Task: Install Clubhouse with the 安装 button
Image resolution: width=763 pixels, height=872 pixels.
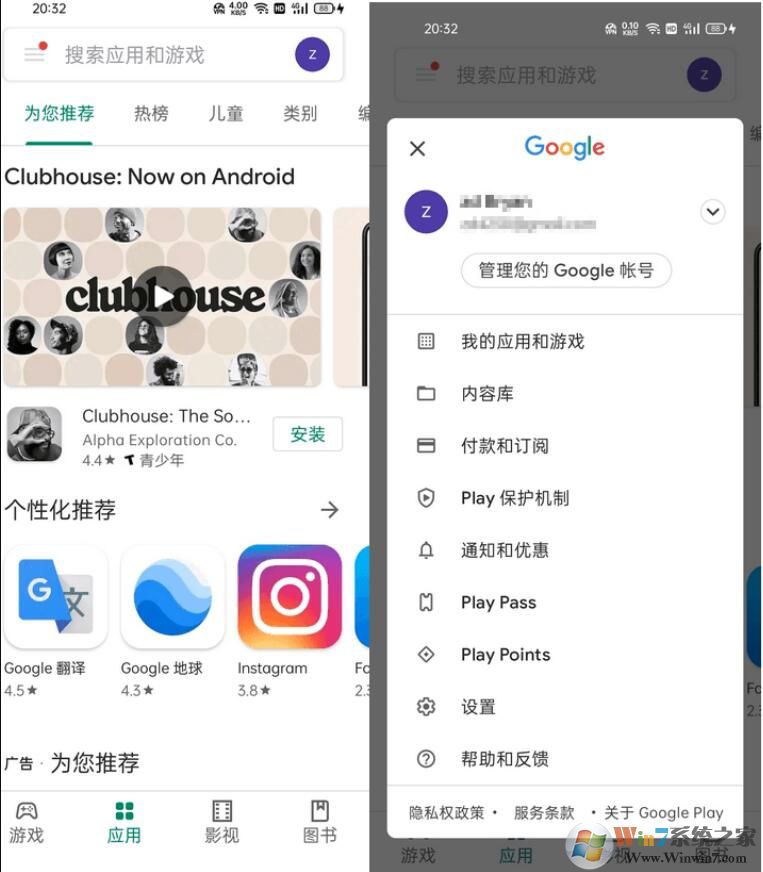Action: pos(308,435)
